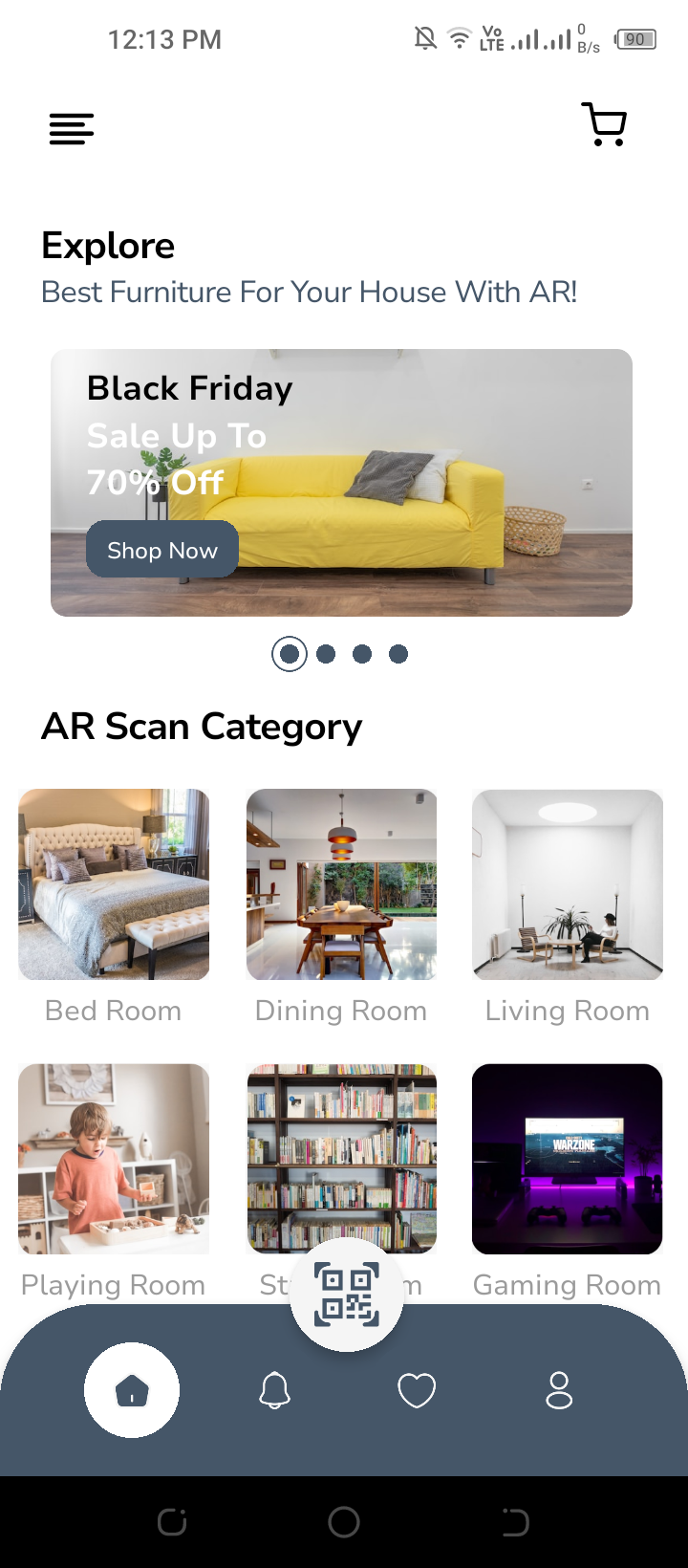Image resolution: width=688 pixels, height=1568 pixels.
Task: Tap Shop Now on the Black Friday banner
Action: point(161,550)
